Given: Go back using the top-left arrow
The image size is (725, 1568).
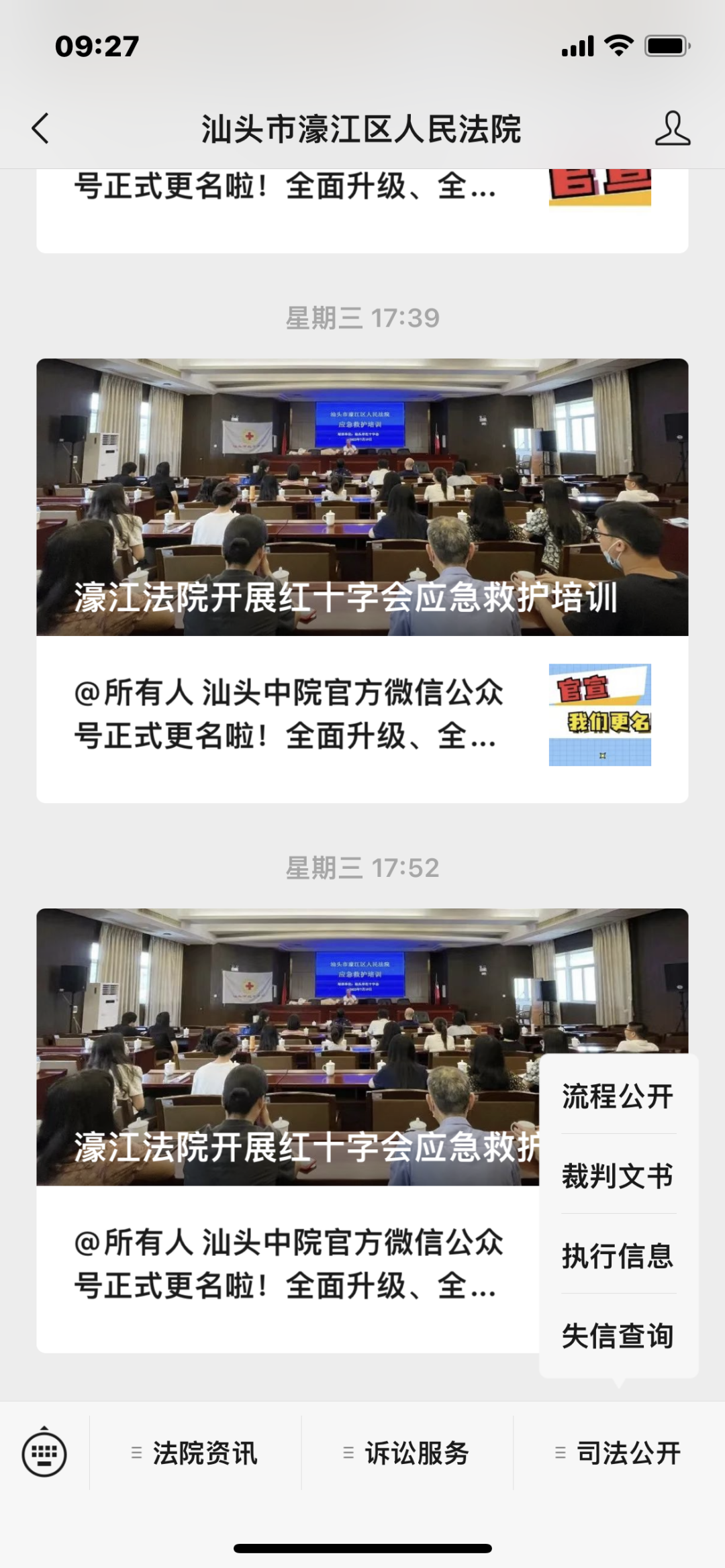Looking at the screenshot, I should click(40, 128).
